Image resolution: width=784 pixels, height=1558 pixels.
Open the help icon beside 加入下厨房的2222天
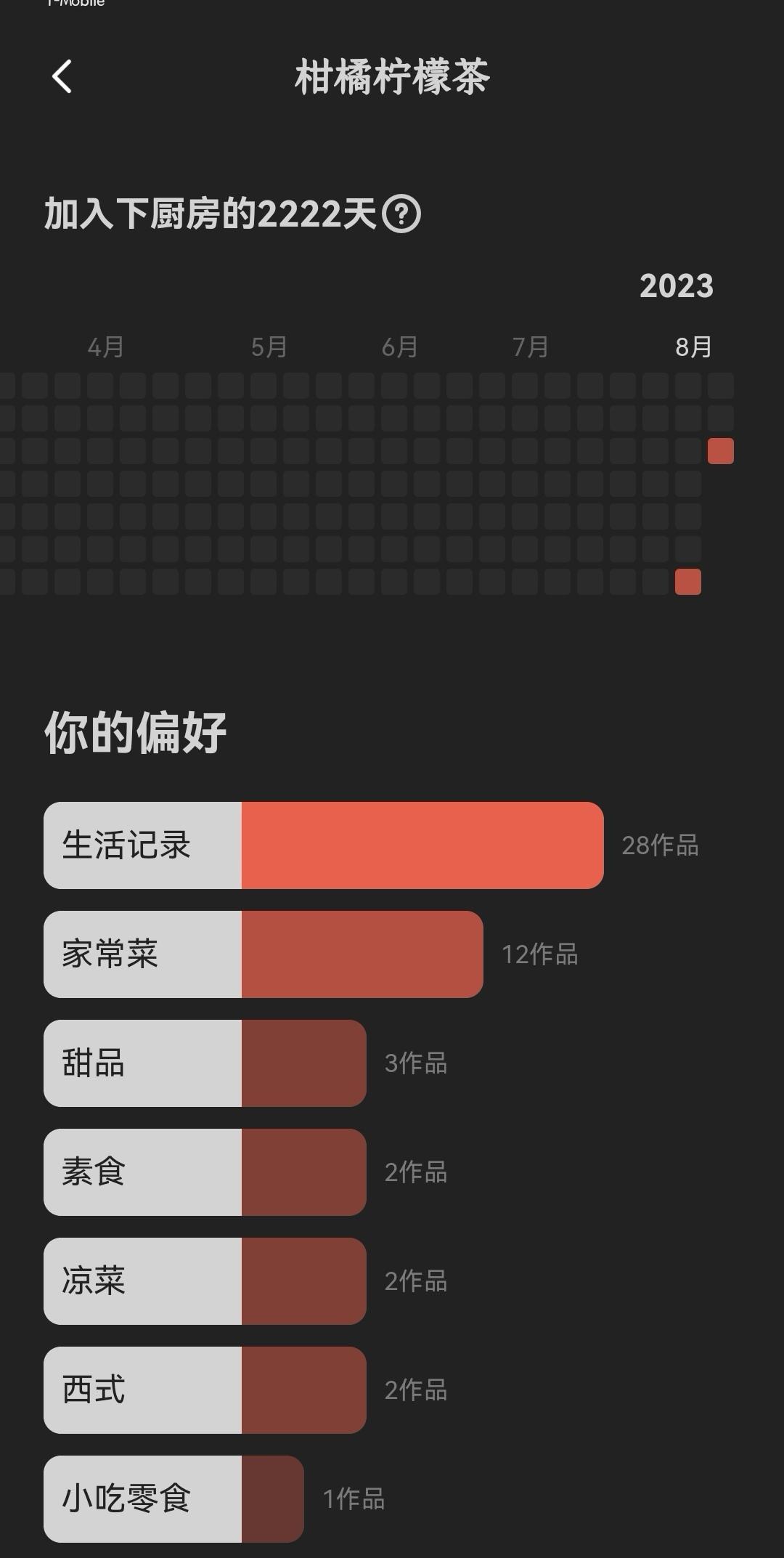tap(401, 214)
